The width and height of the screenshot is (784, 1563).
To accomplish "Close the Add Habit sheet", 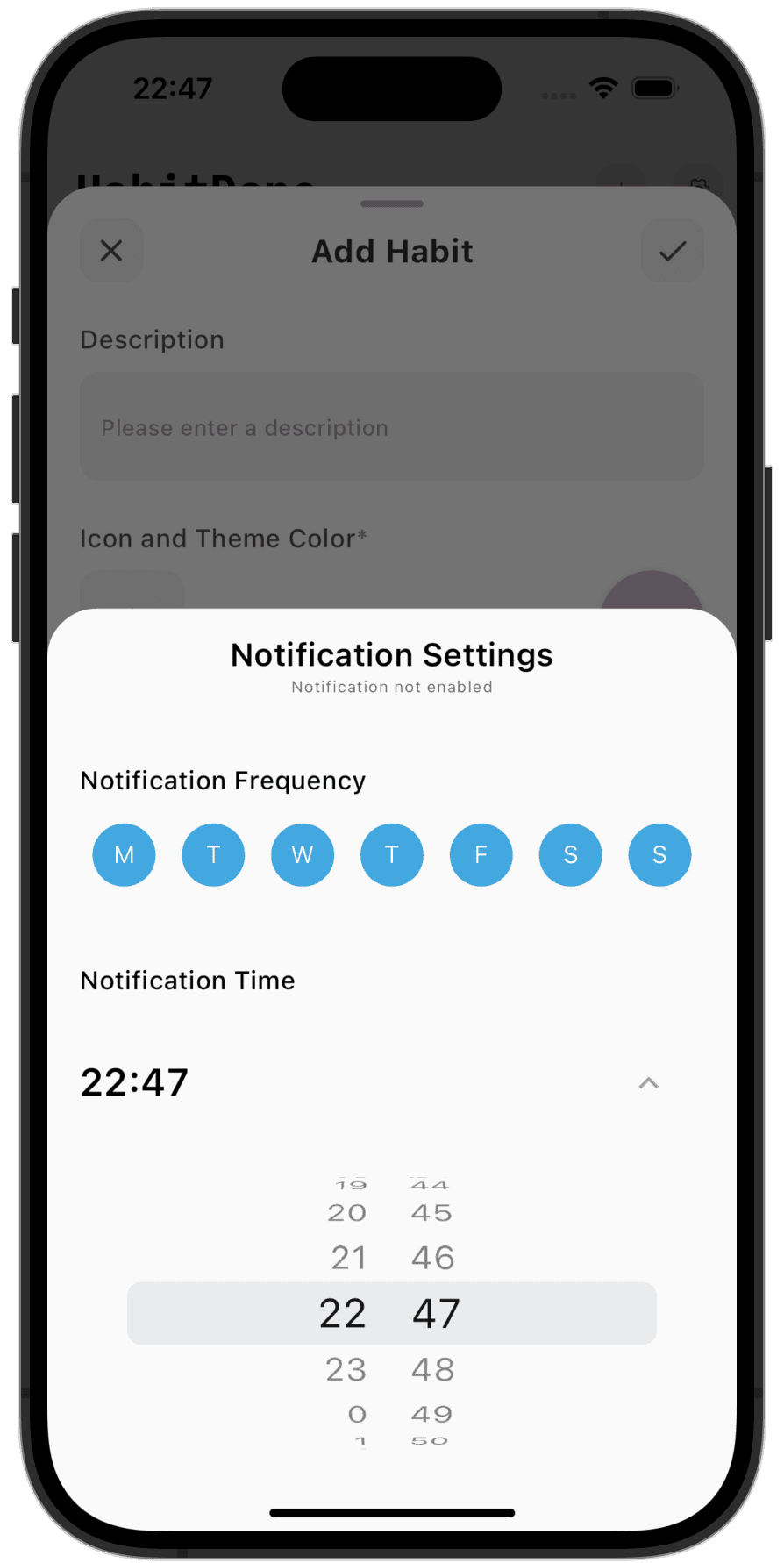I will coord(111,251).
